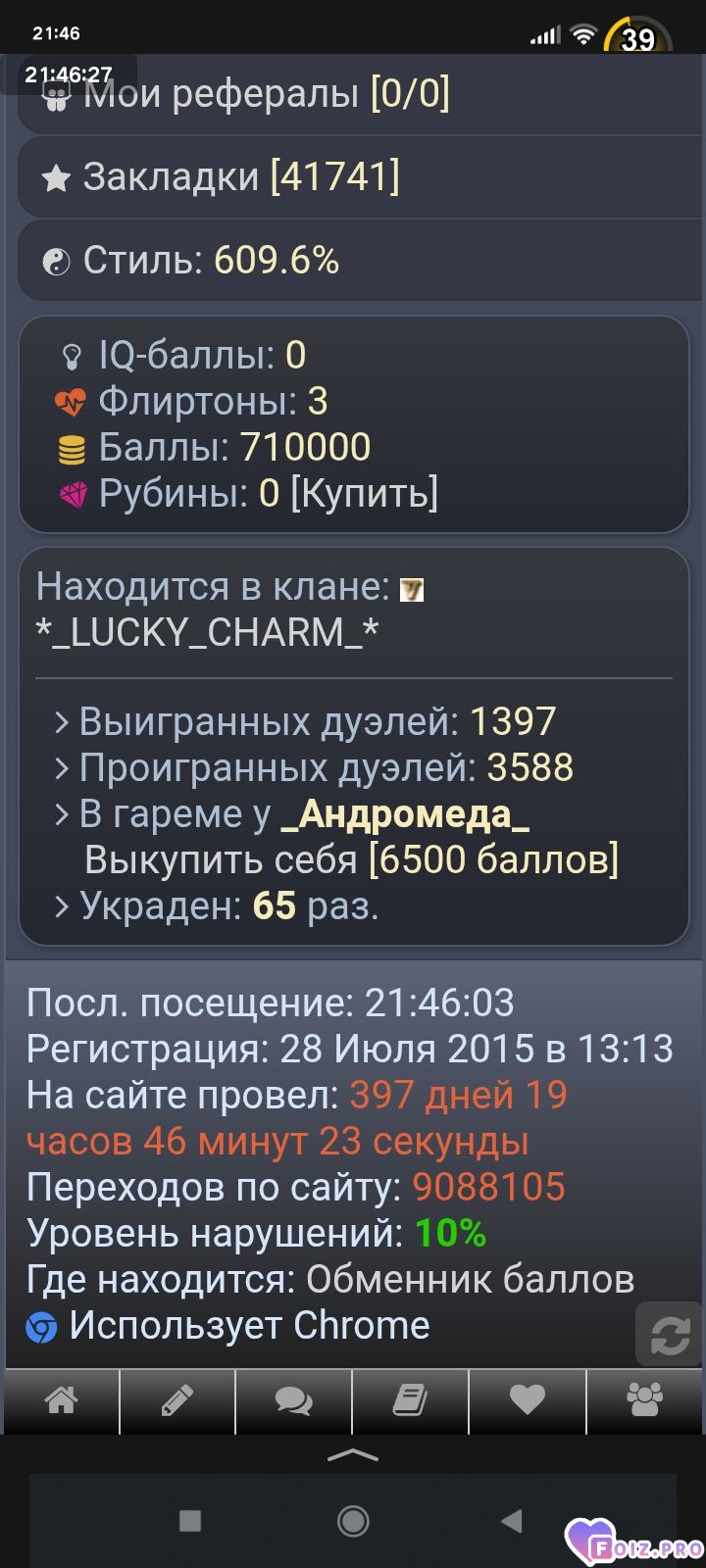Open the Стиль row

tap(353, 261)
